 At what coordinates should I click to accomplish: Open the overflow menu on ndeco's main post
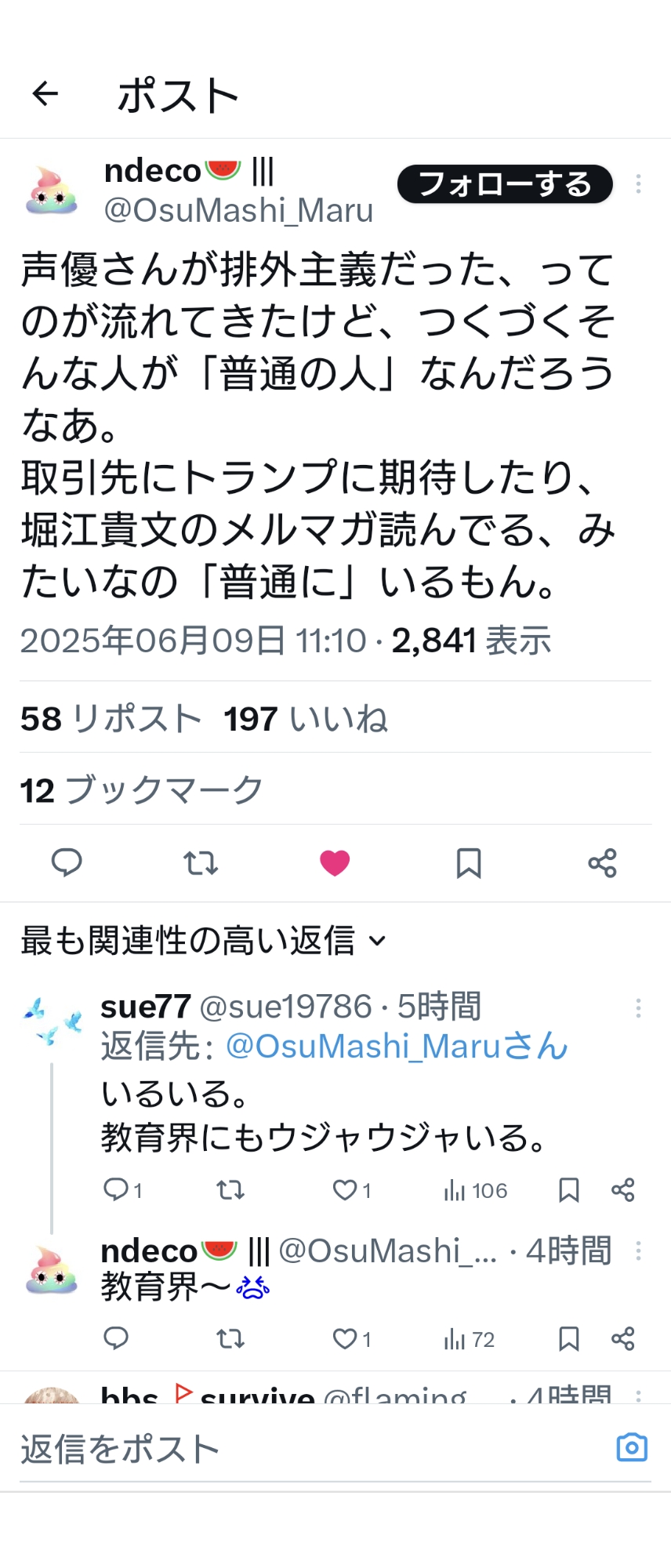639,184
